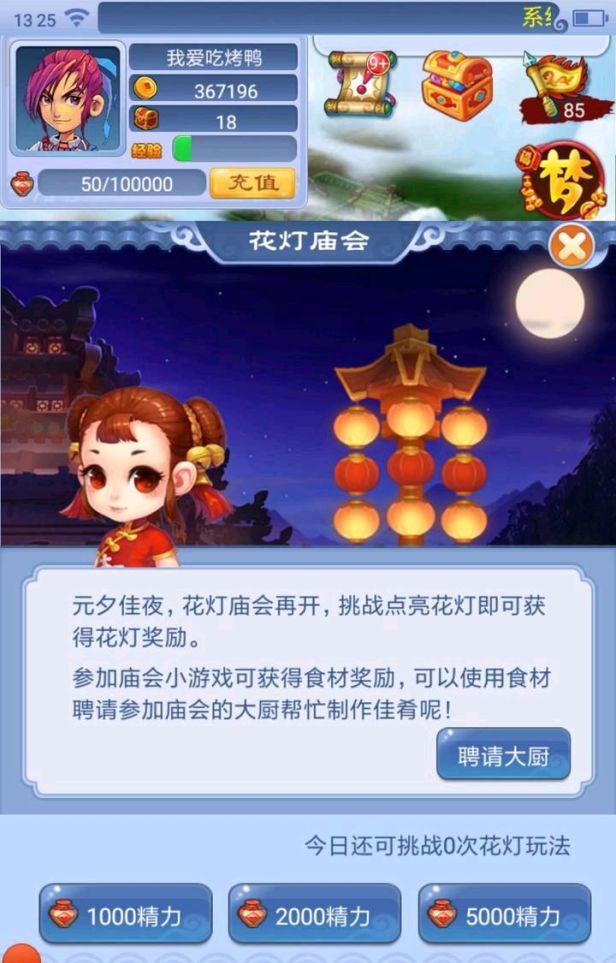Tap the 充值 recharge button
This screenshot has width=616, height=963.
pos(252,183)
